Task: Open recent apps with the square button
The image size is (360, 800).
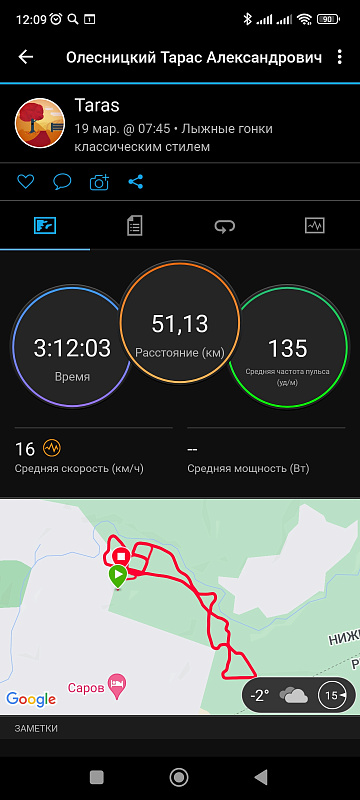Action: click(97, 777)
